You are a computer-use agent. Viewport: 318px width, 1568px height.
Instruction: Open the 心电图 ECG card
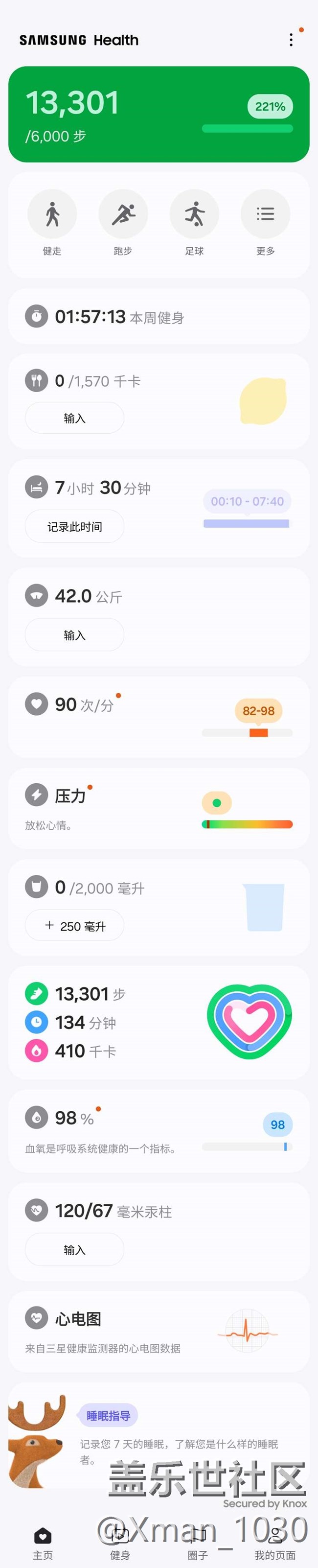click(x=159, y=1332)
